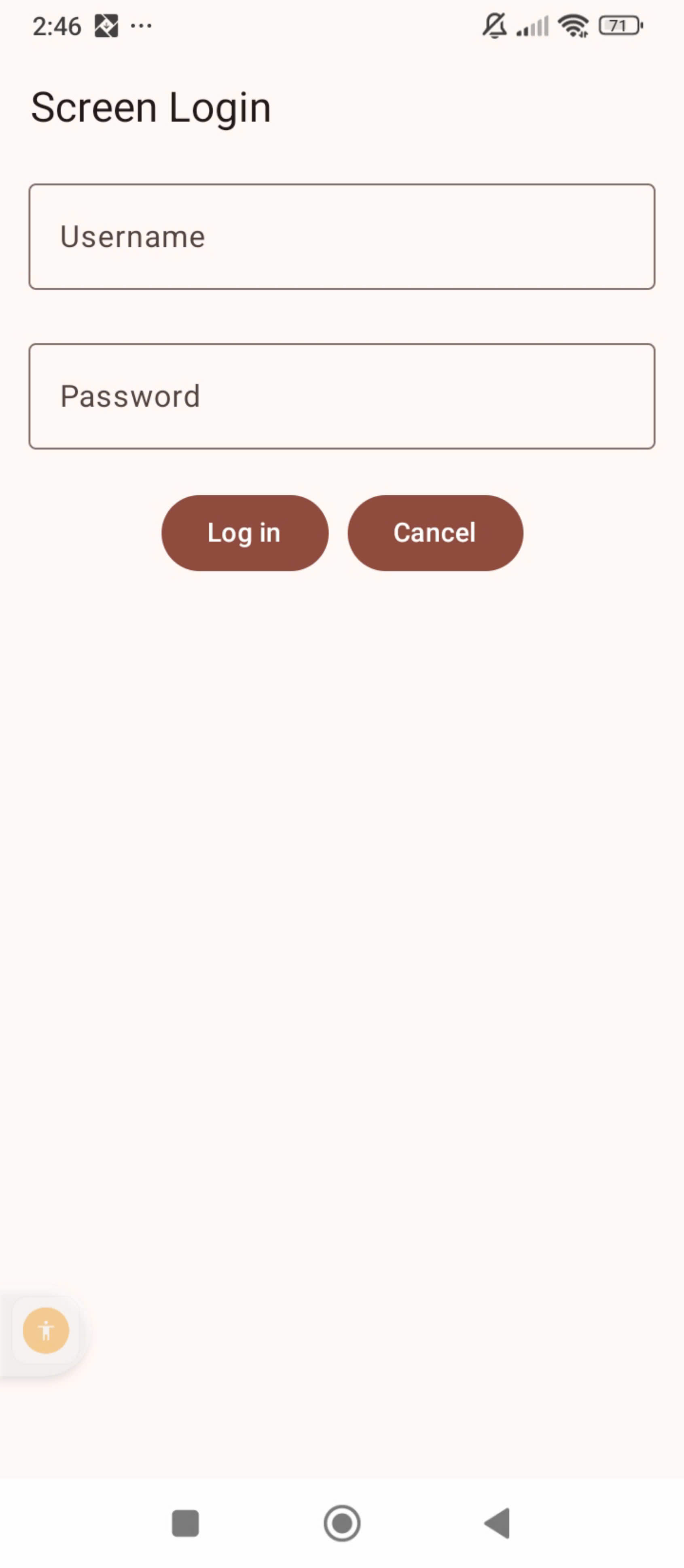Submit with the Log in button

245,533
